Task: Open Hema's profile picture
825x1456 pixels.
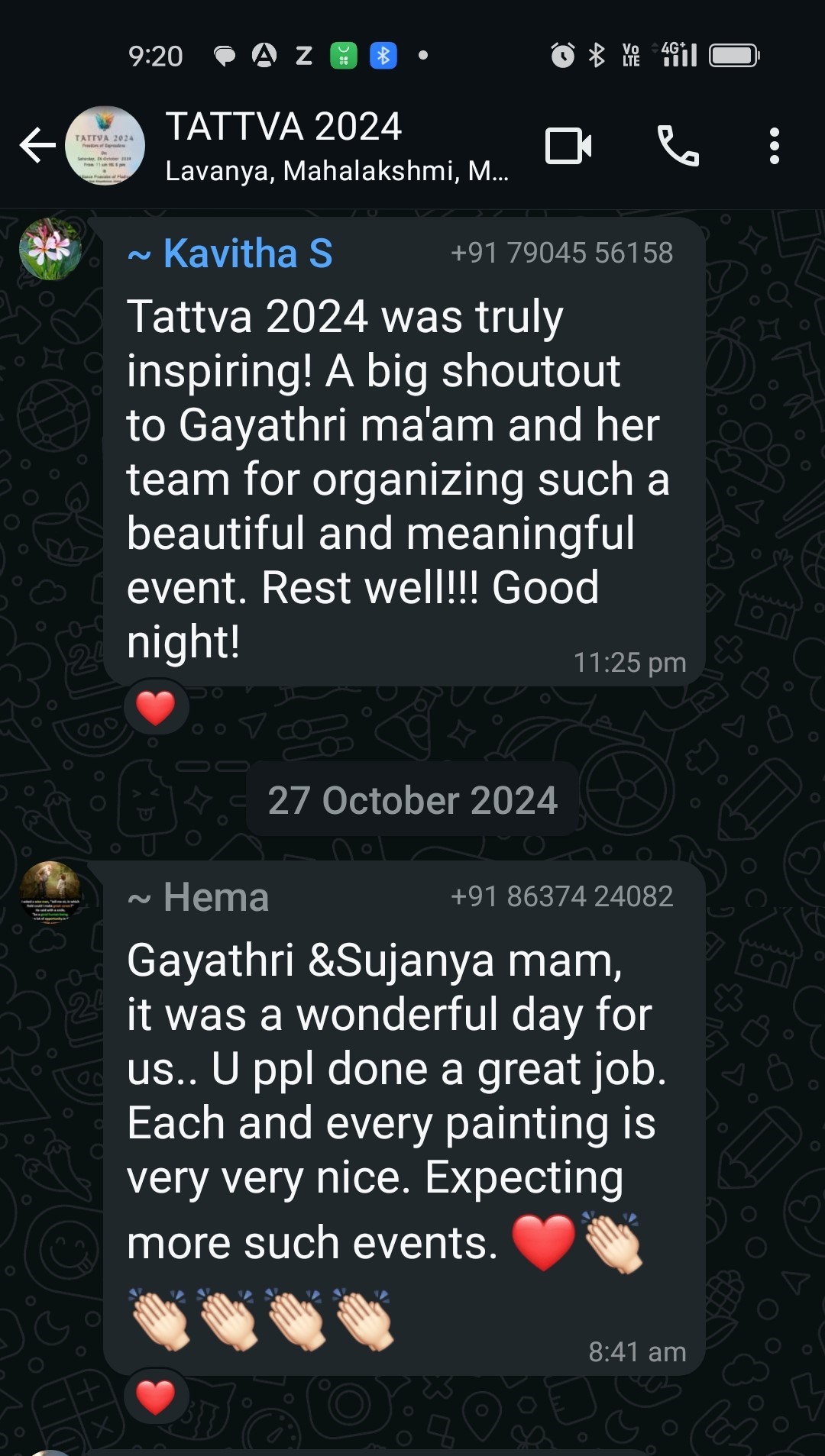Action: 50,892
